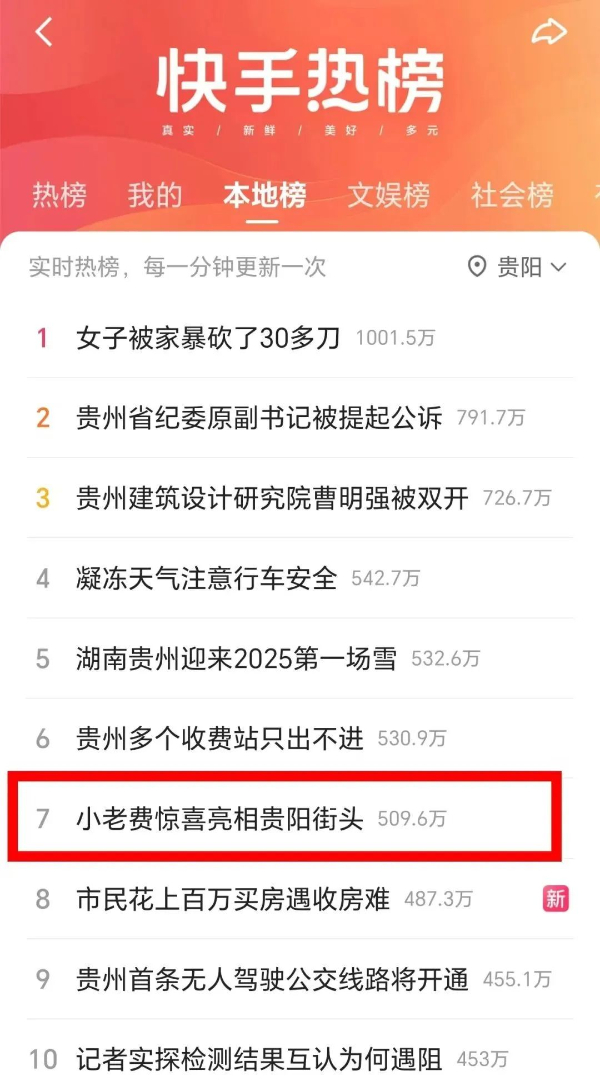Open the 社会榜 tab

[x=512, y=195]
